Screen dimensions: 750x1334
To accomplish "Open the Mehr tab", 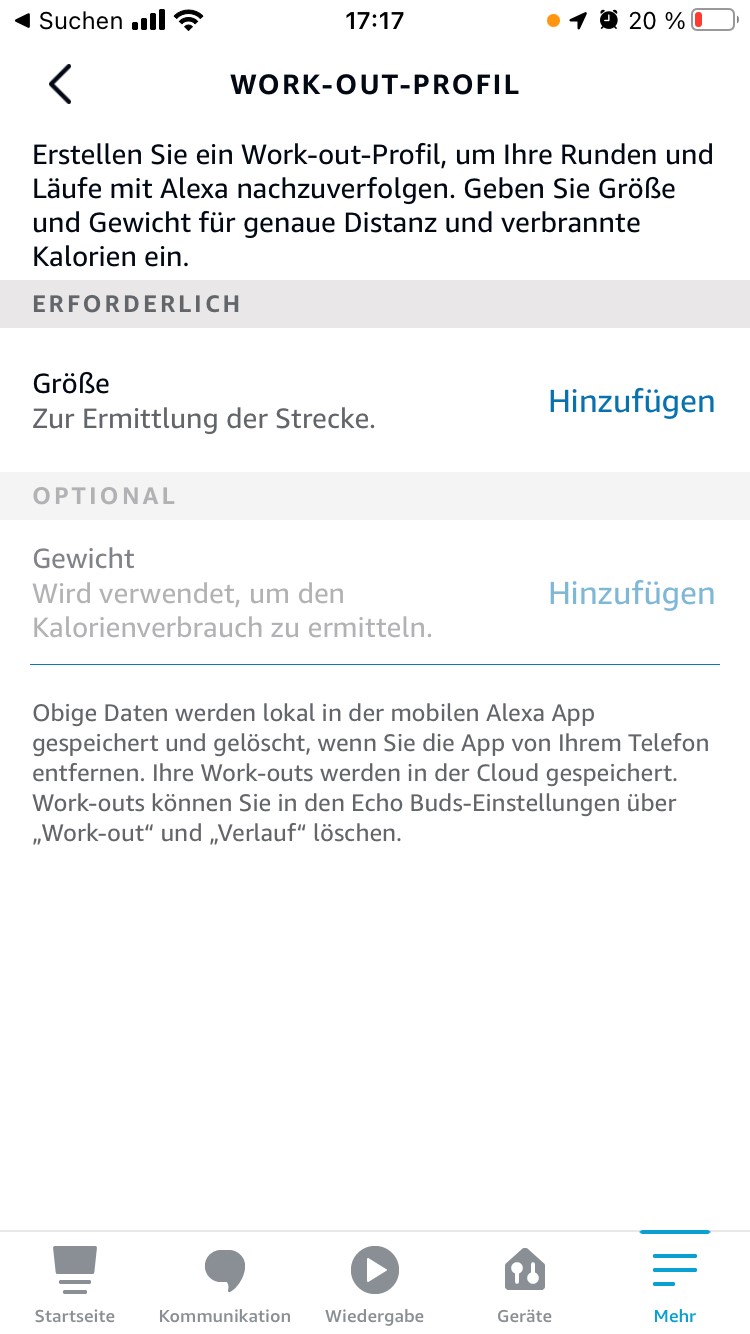I will [675, 1284].
